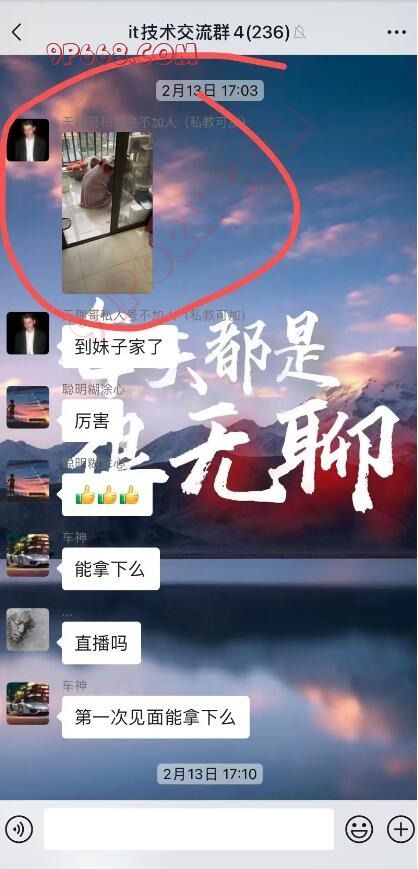This screenshot has height=869, width=418.
Task: Tap the message text field
Action: (189, 829)
